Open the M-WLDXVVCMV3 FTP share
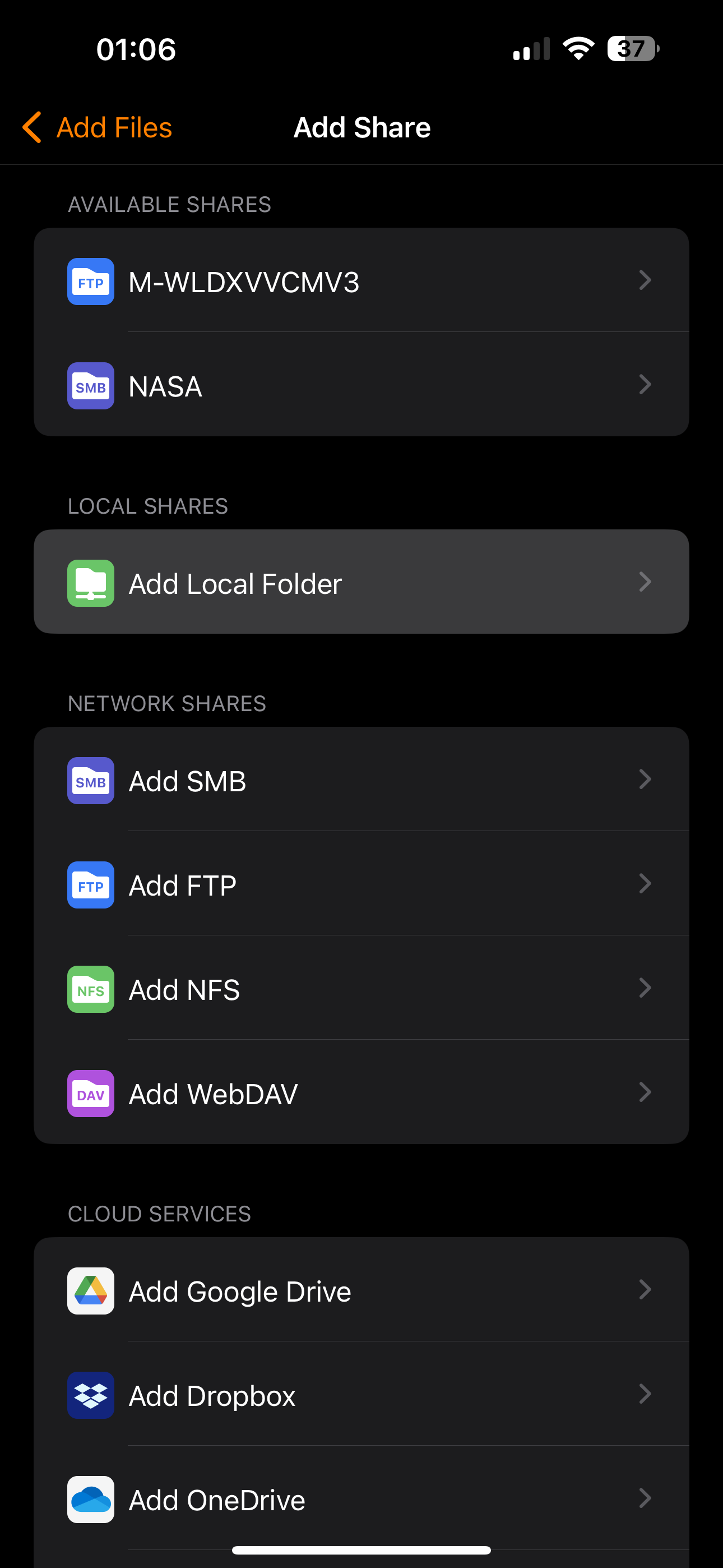723x1568 pixels. coord(360,281)
